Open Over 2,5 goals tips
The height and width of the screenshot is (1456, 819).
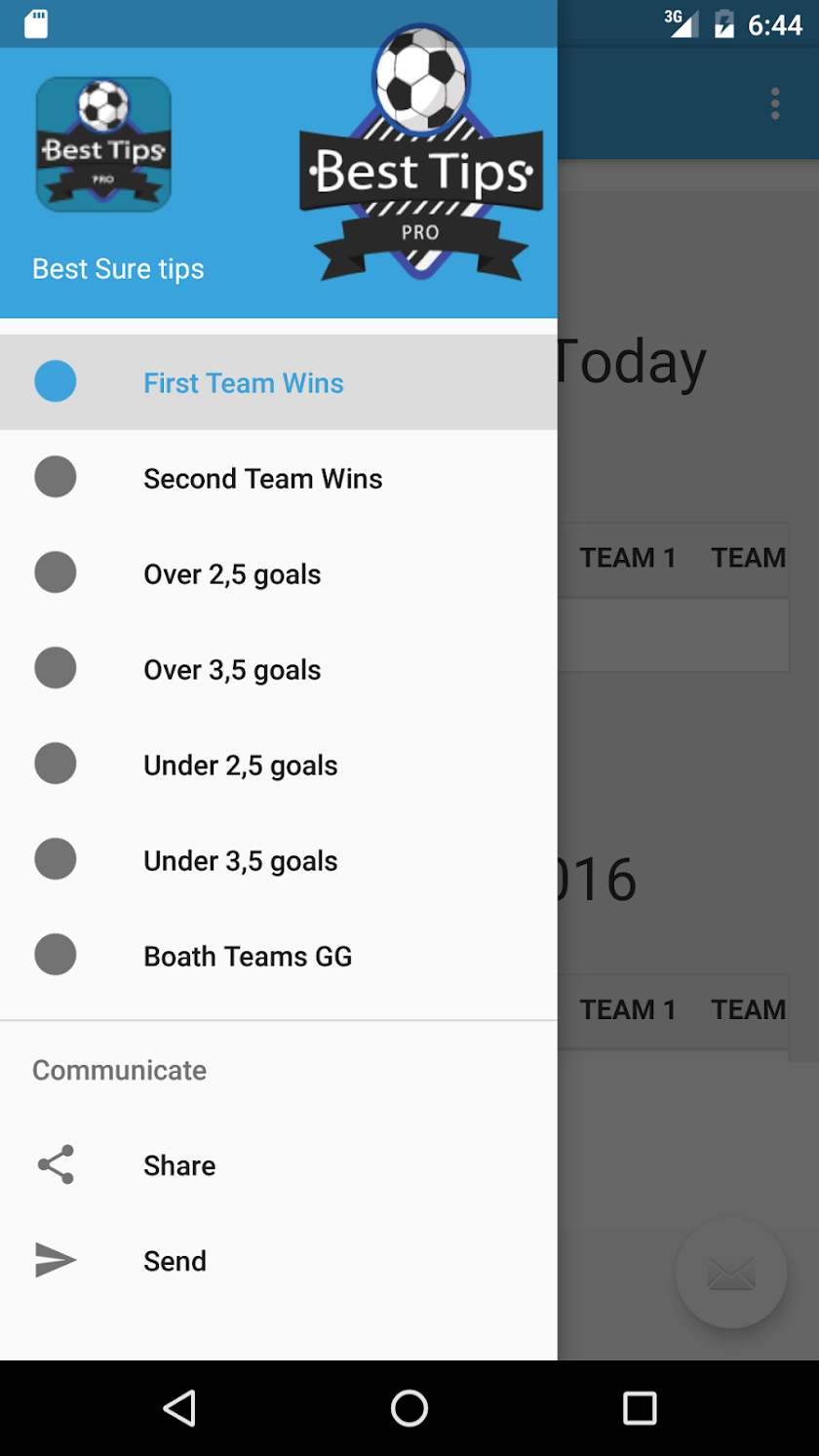tap(232, 573)
